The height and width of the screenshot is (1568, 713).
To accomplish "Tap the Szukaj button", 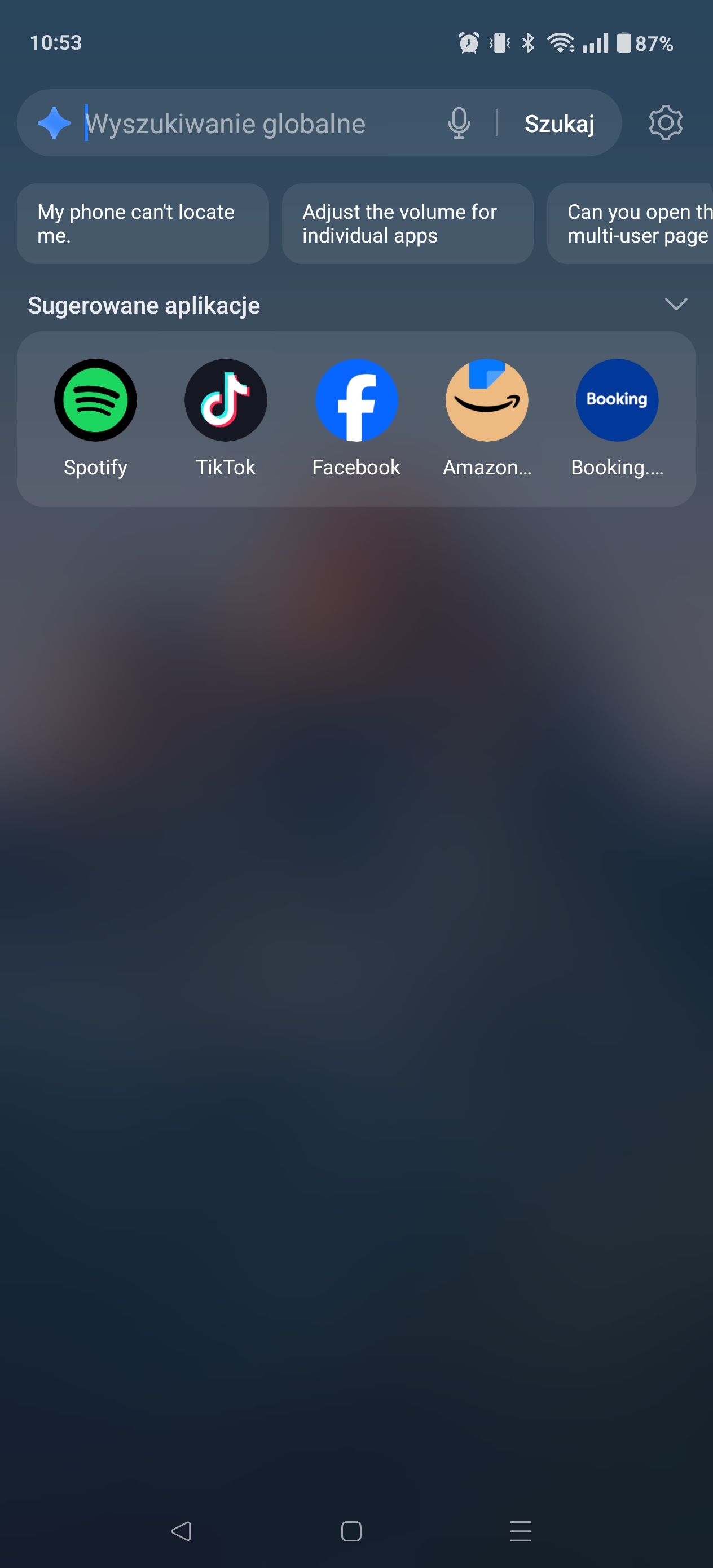I will click(559, 124).
